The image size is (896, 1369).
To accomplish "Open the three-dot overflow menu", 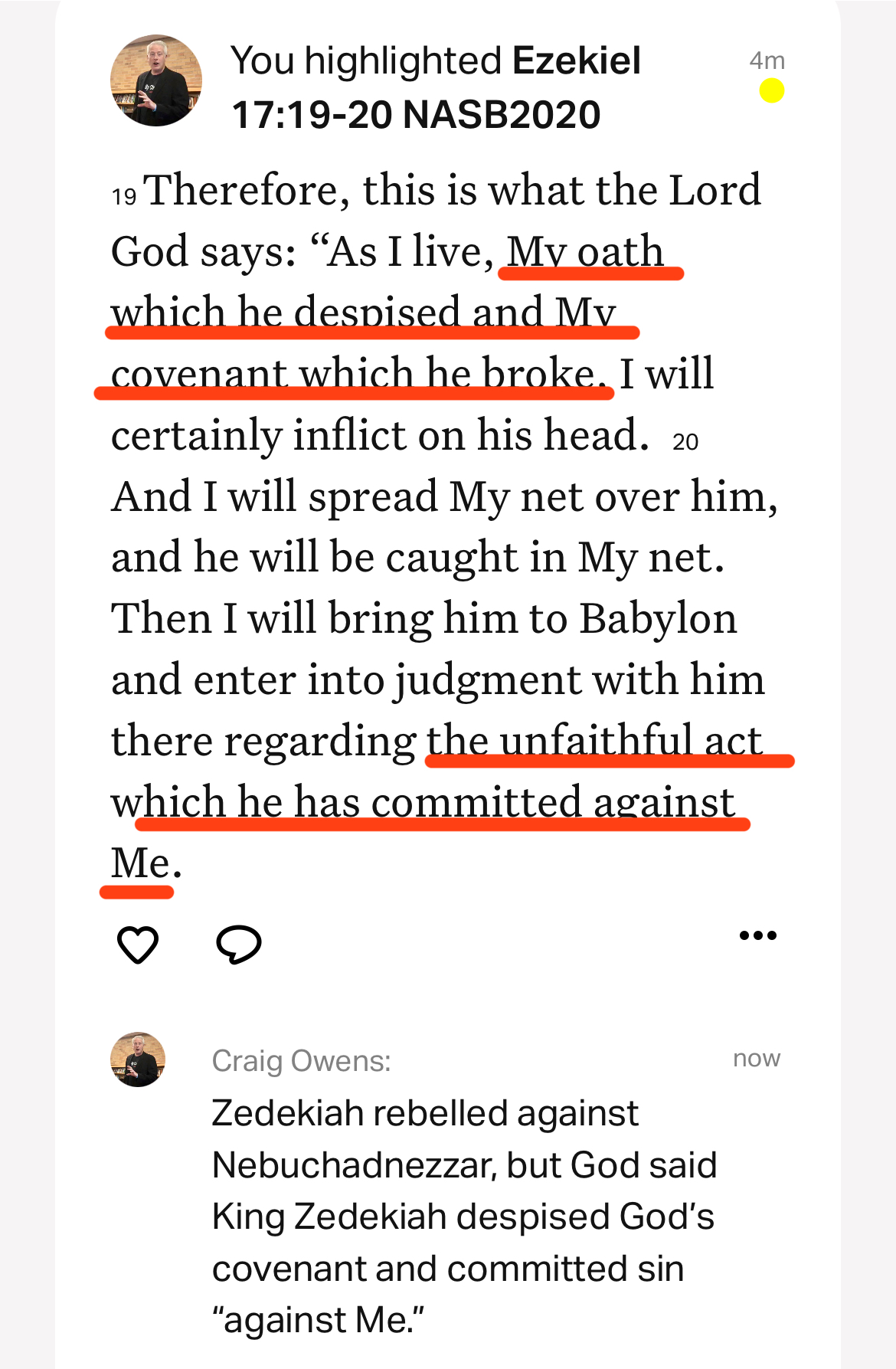I will click(x=757, y=935).
